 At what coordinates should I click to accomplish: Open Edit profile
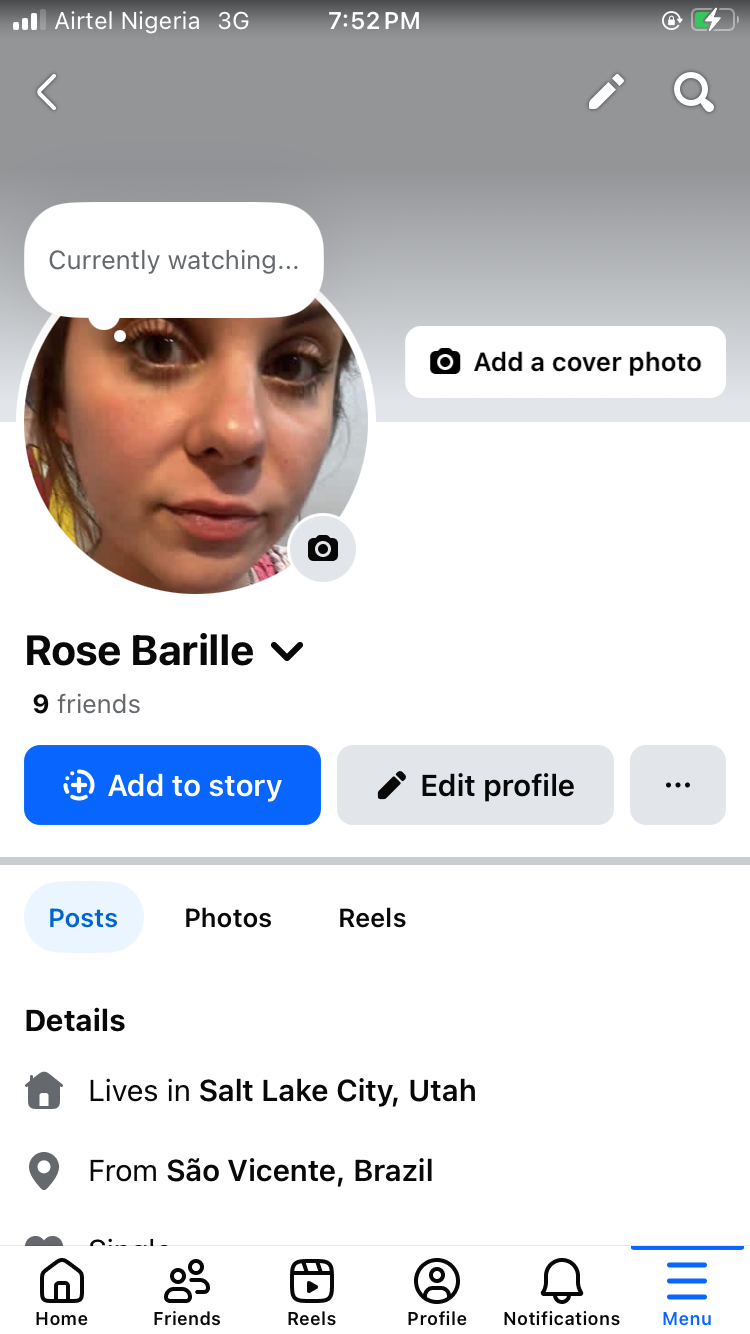point(474,785)
